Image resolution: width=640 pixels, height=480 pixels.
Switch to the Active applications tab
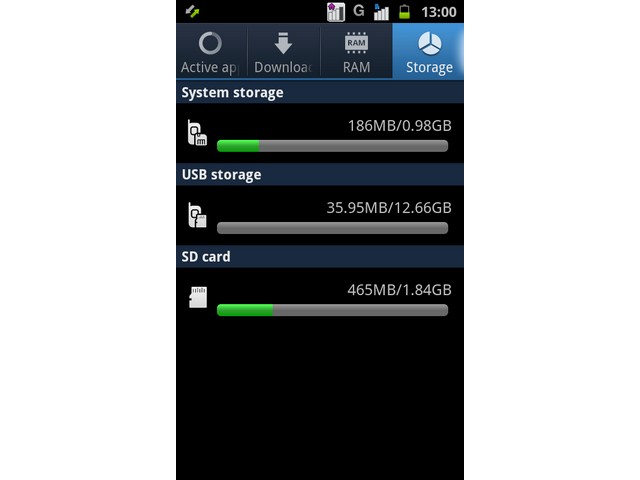pos(211,53)
